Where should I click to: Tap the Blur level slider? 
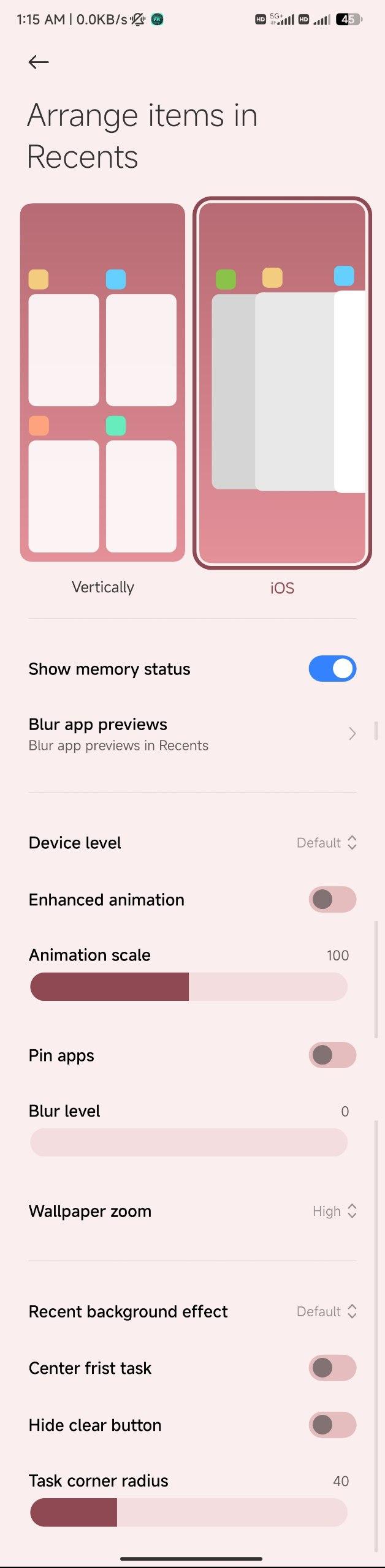click(189, 1142)
